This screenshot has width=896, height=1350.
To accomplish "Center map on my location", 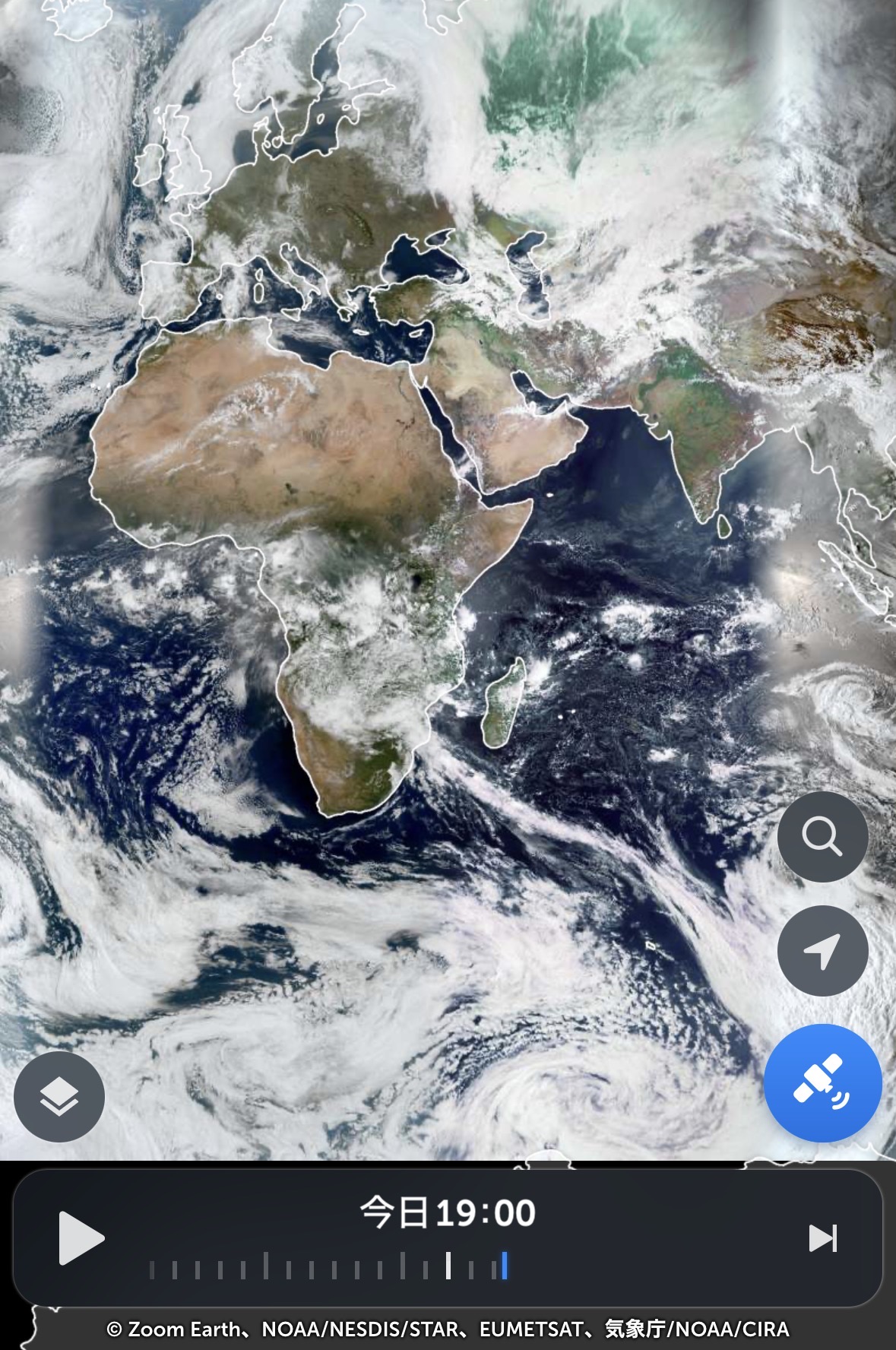I will (822, 950).
